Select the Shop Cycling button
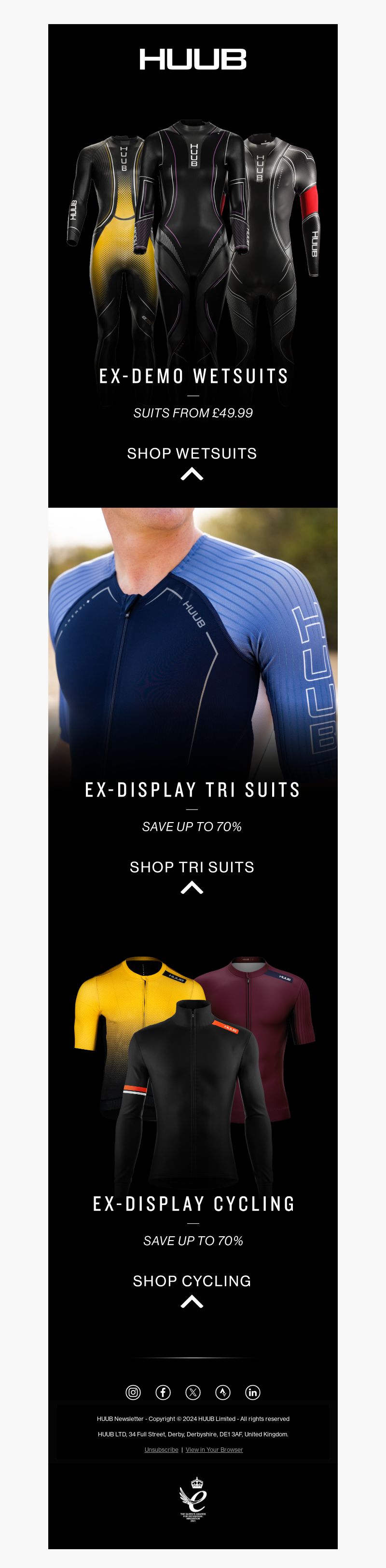 pos(192,1281)
